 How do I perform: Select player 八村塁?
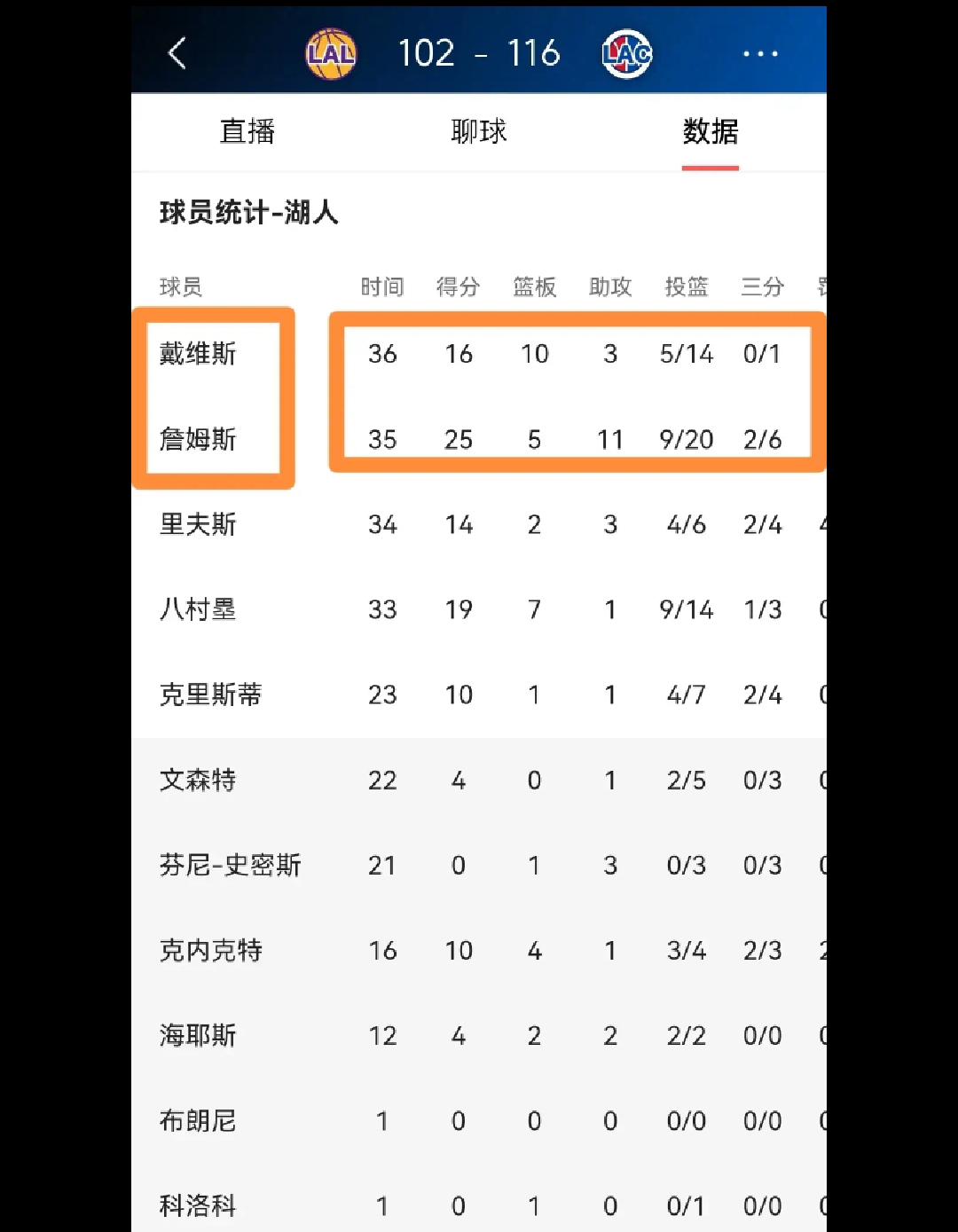197,609
